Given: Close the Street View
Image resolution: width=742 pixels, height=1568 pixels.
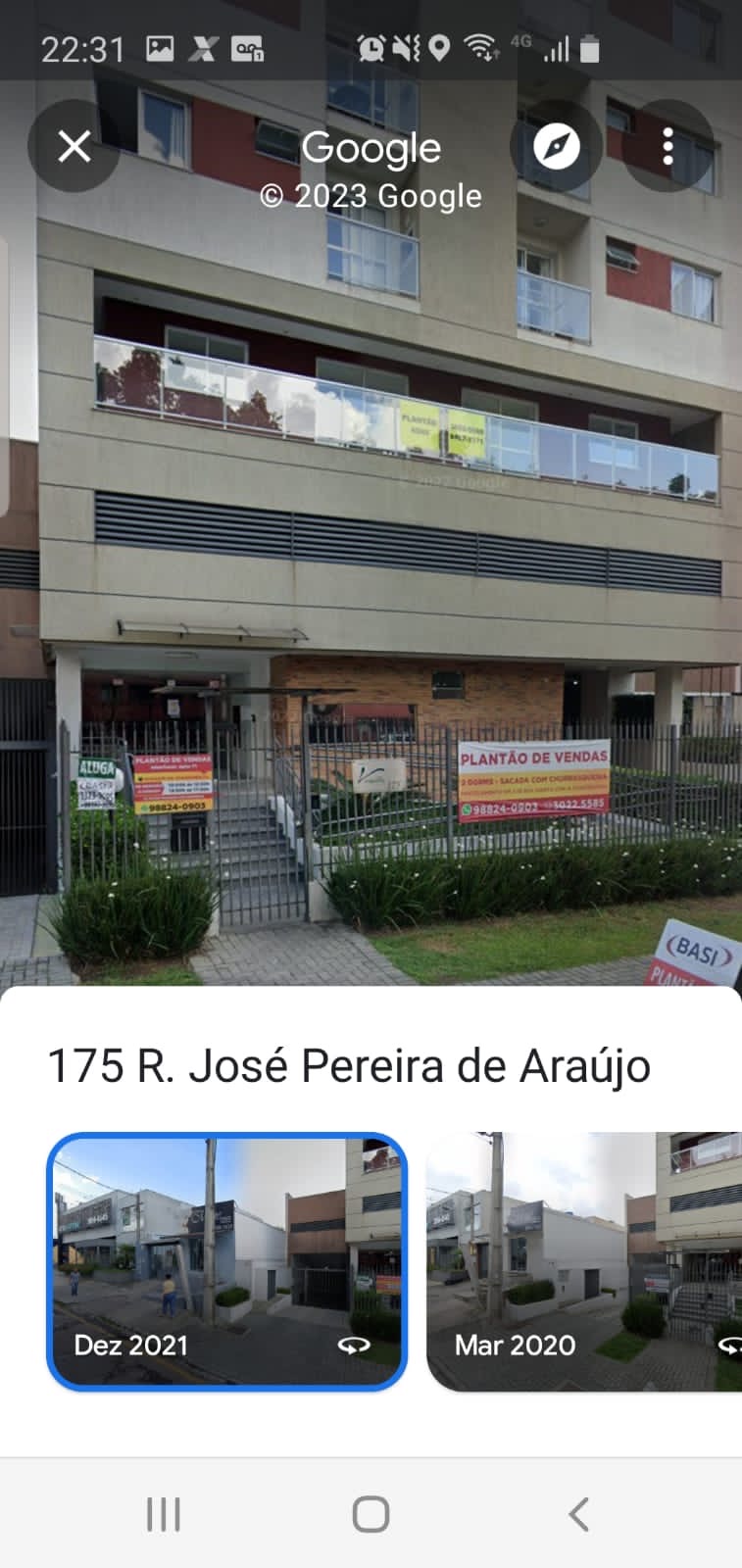Looking at the screenshot, I should pos(74,147).
